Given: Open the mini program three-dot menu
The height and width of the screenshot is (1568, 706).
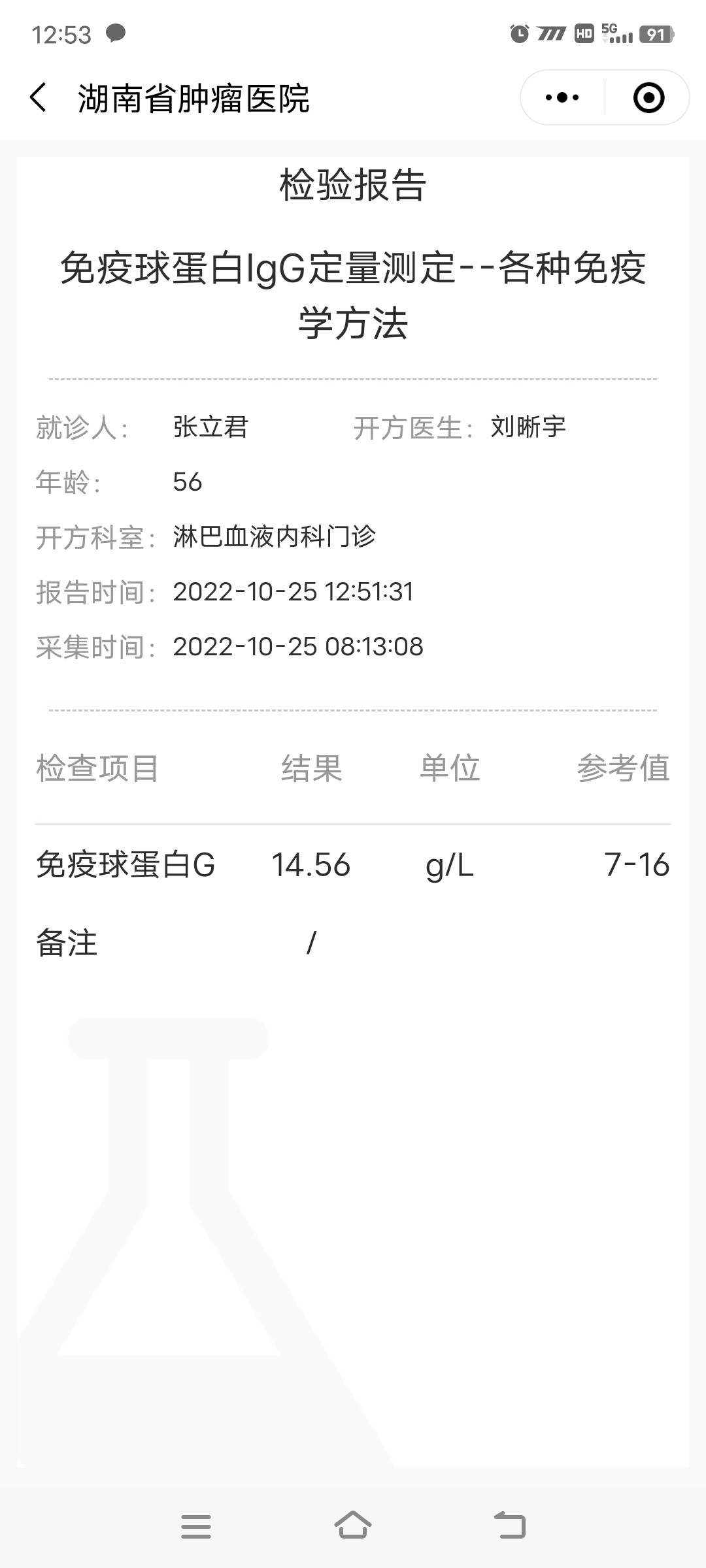Looking at the screenshot, I should click(x=562, y=98).
